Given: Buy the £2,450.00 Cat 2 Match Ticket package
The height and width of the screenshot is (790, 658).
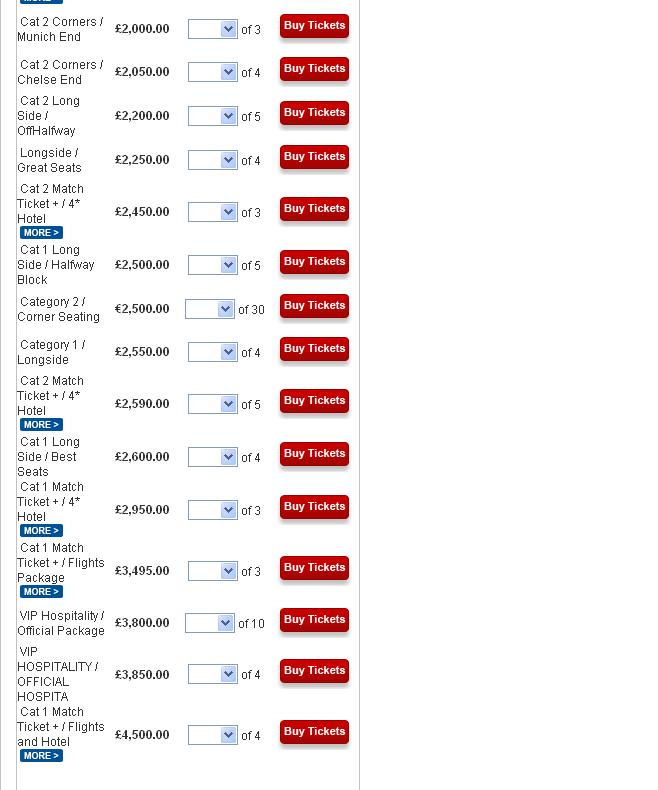Looking at the screenshot, I should coord(314,209).
